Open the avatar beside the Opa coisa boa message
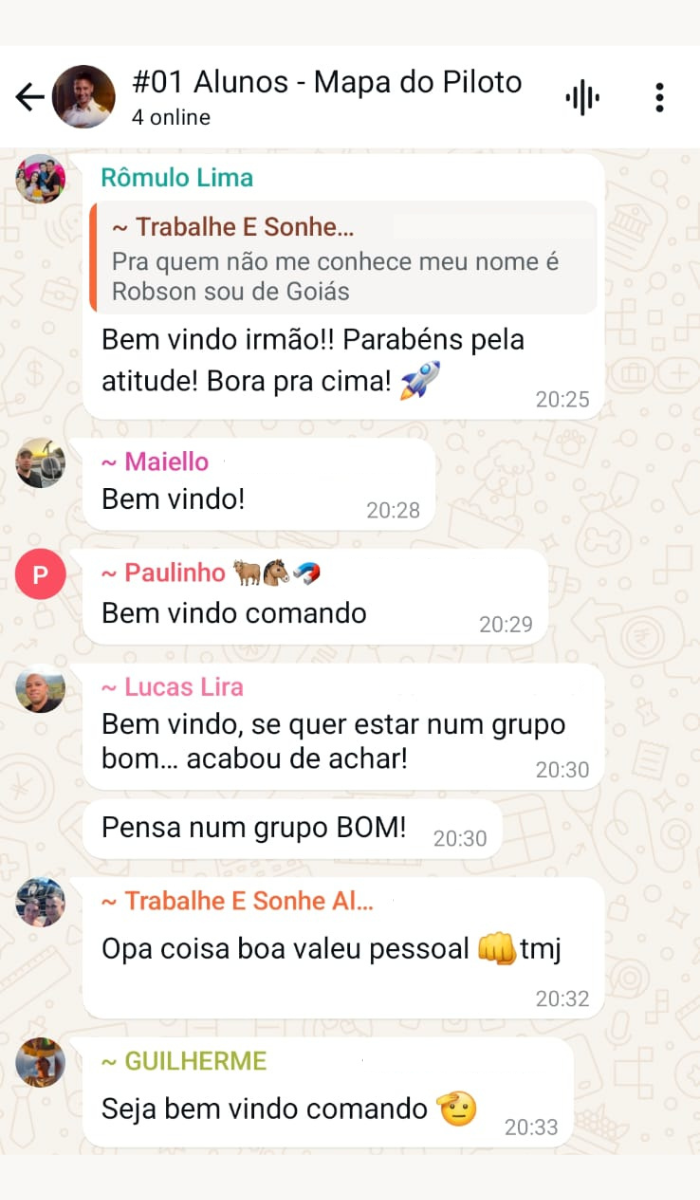 point(40,902)
